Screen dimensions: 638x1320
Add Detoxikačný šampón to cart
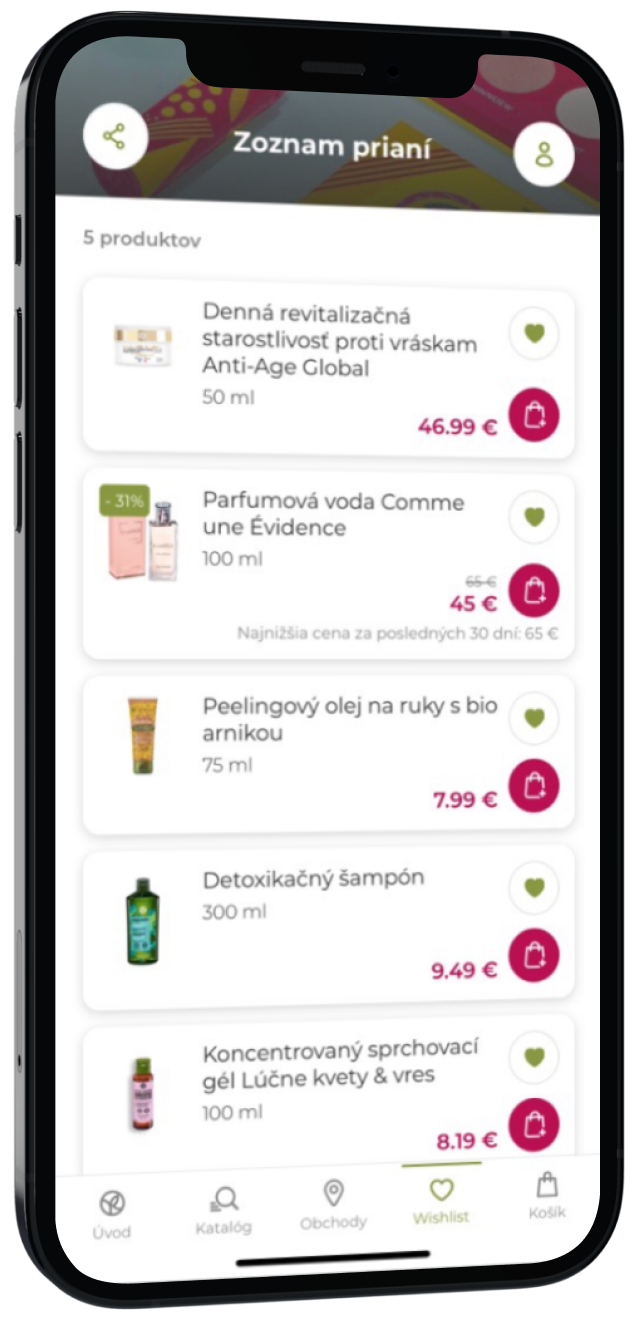534,956
